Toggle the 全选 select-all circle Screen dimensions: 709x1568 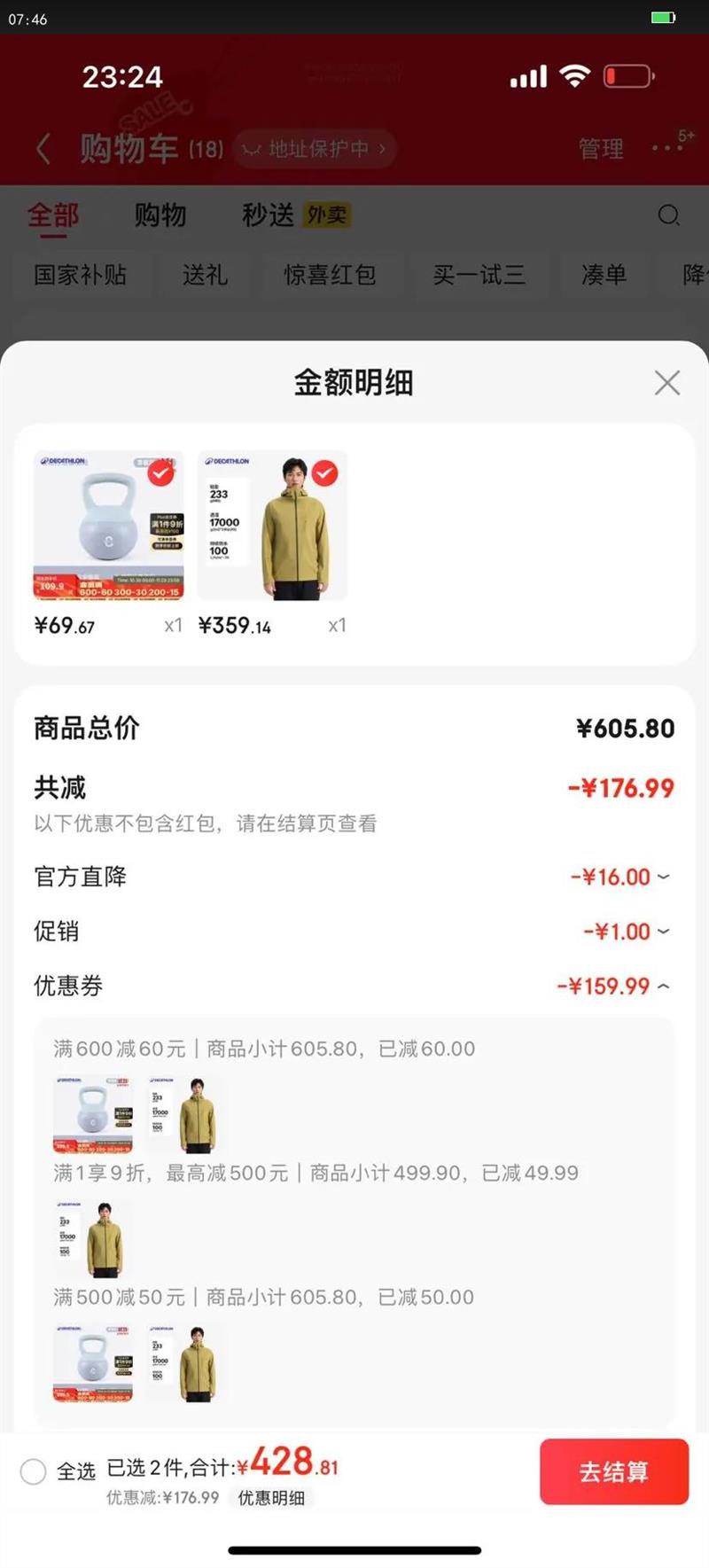(34, 1471)
